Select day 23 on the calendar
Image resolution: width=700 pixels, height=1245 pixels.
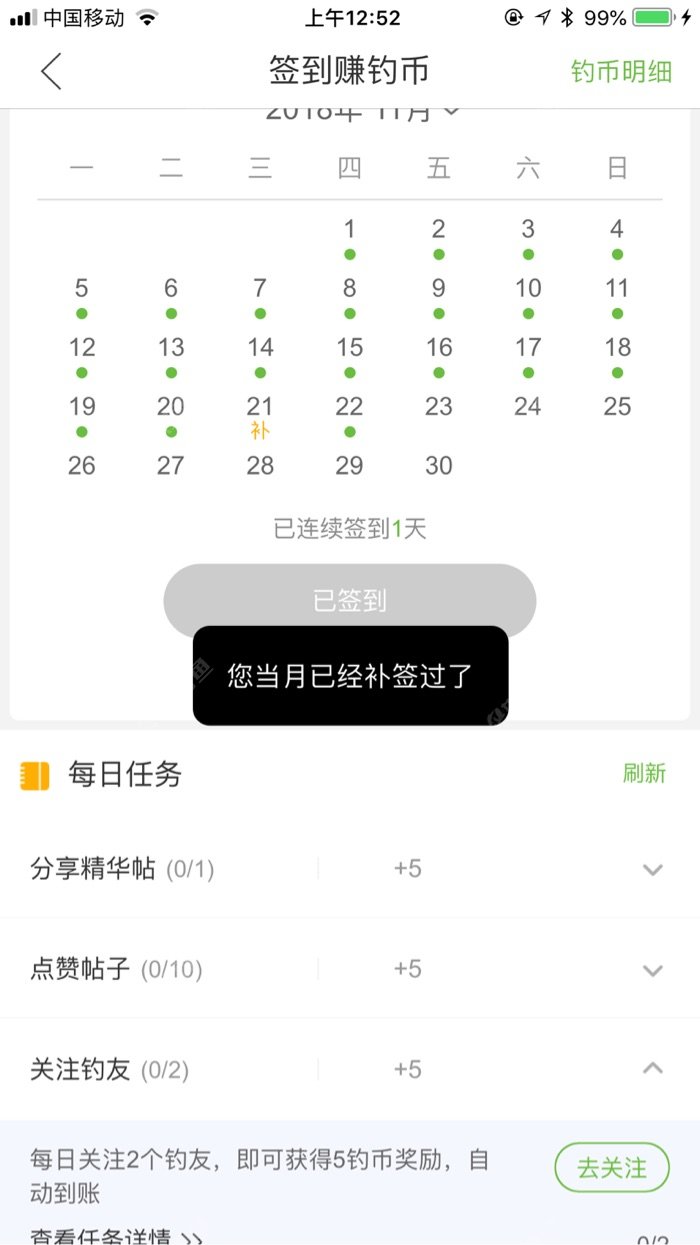(x=438, y=407)
